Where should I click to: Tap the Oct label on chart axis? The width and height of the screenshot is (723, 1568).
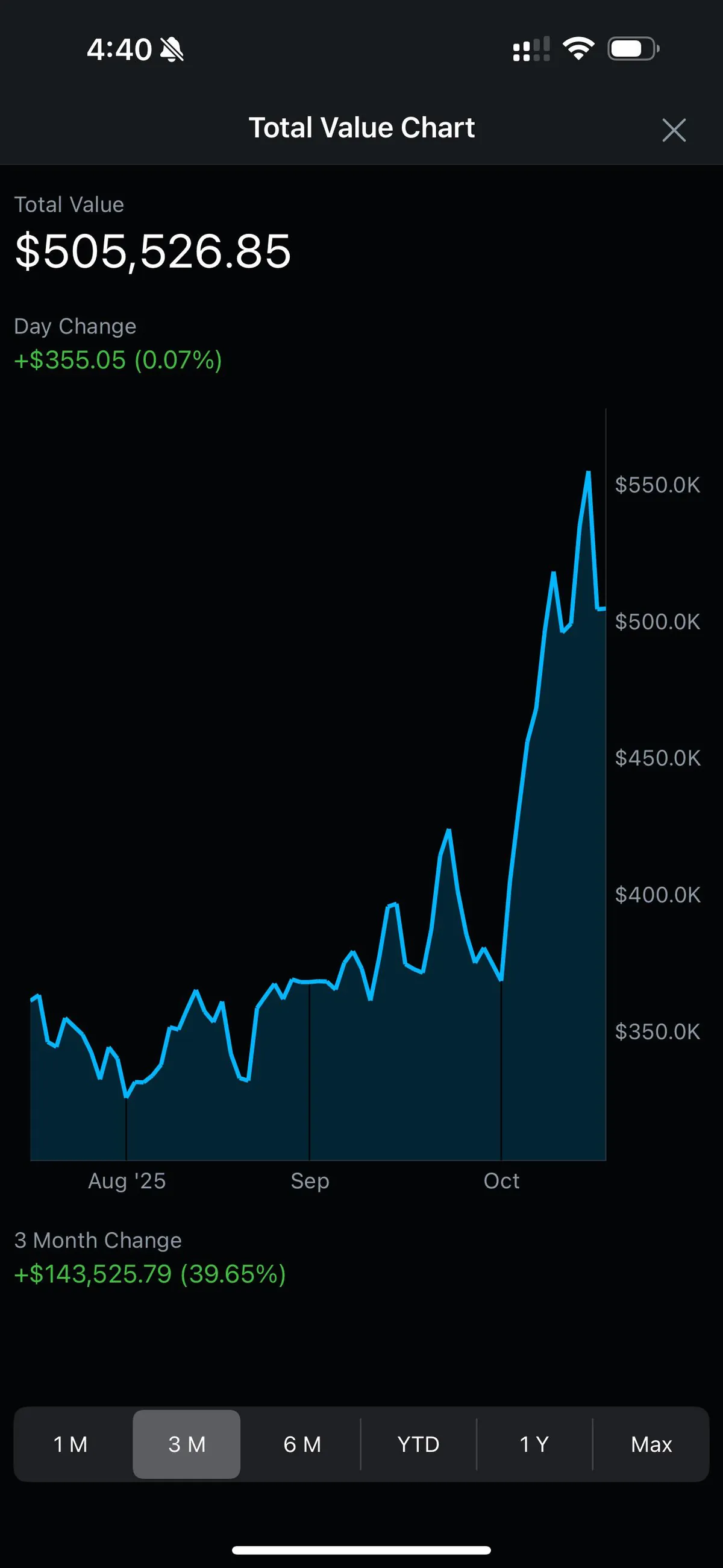click(x=502, y=1180)
